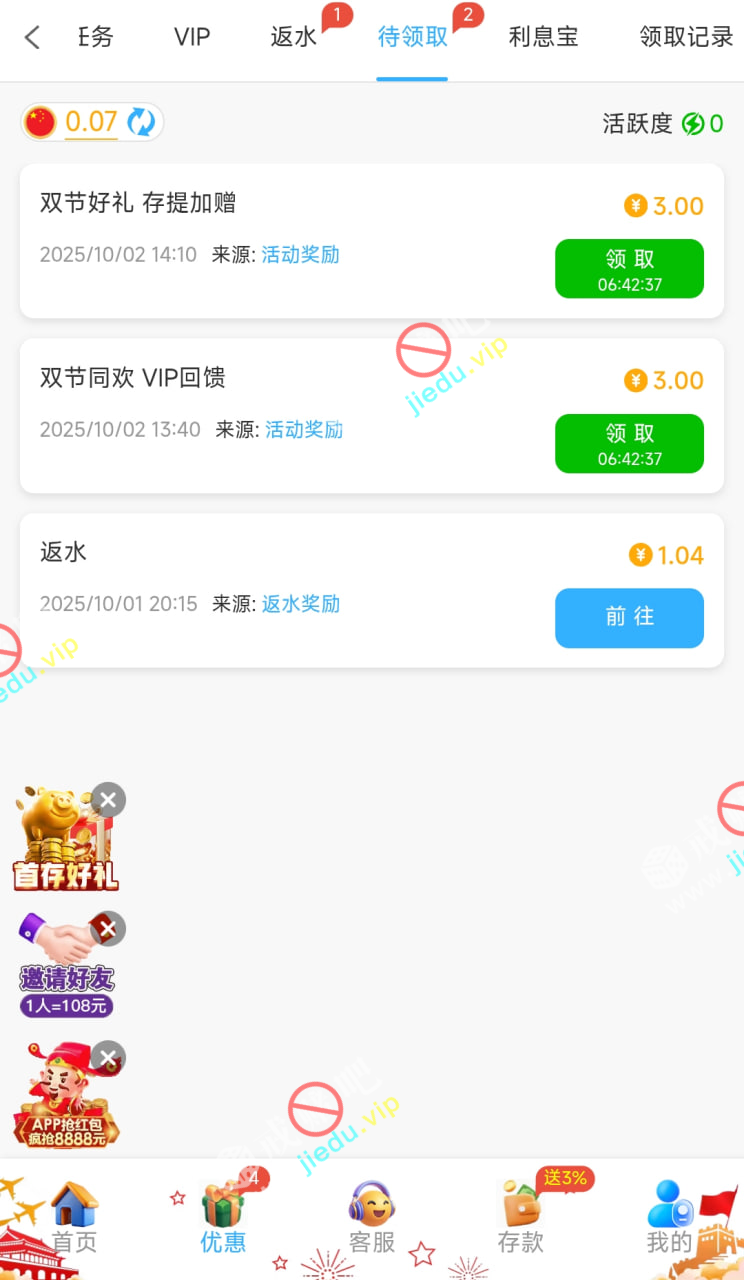The width and height of the screenshot is (744, 1280).
Task: Switch to the VIP tab
Action: (x=192, y=38)
